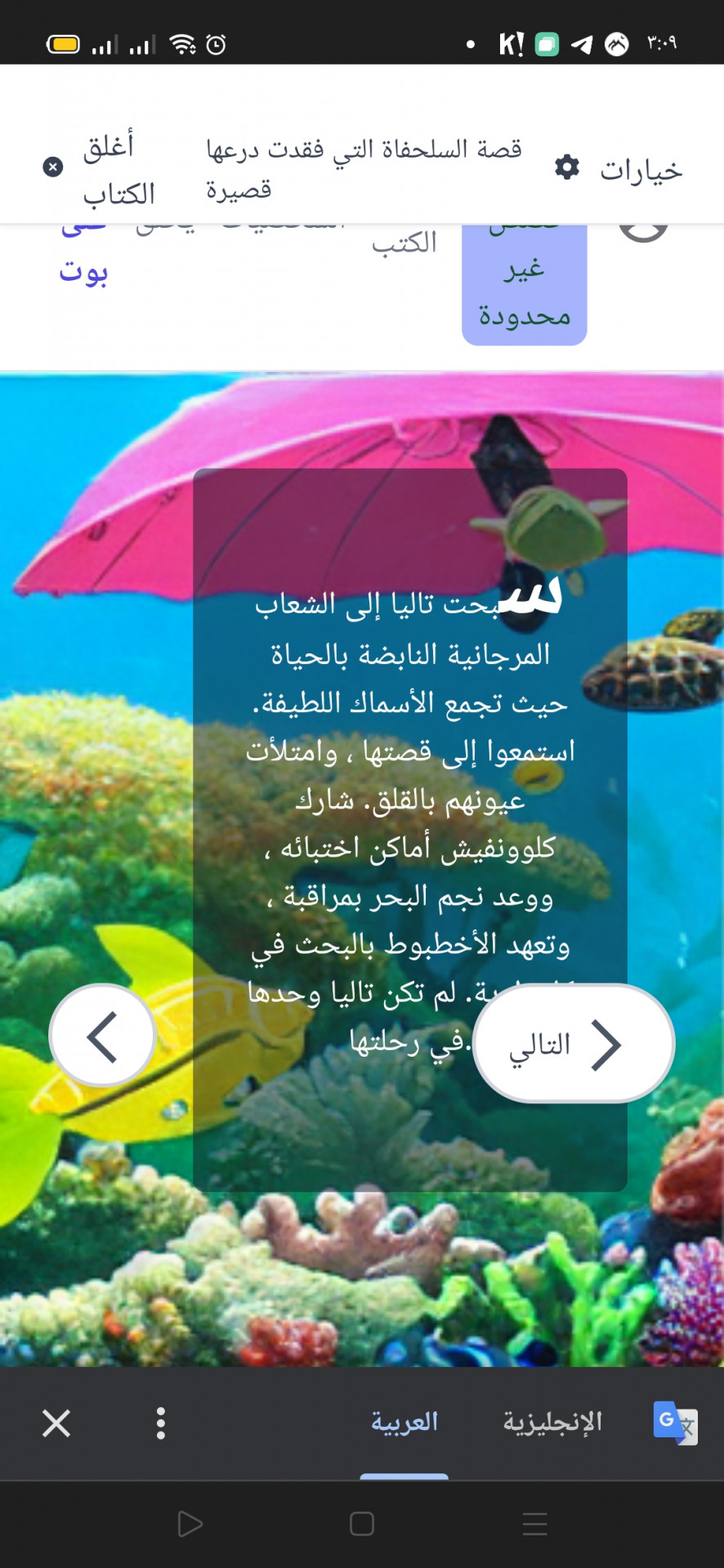This screenshot has width=724, height=1568.
Task: Dismiss the Google Translate bar
Action: (x=56, y=1423)
